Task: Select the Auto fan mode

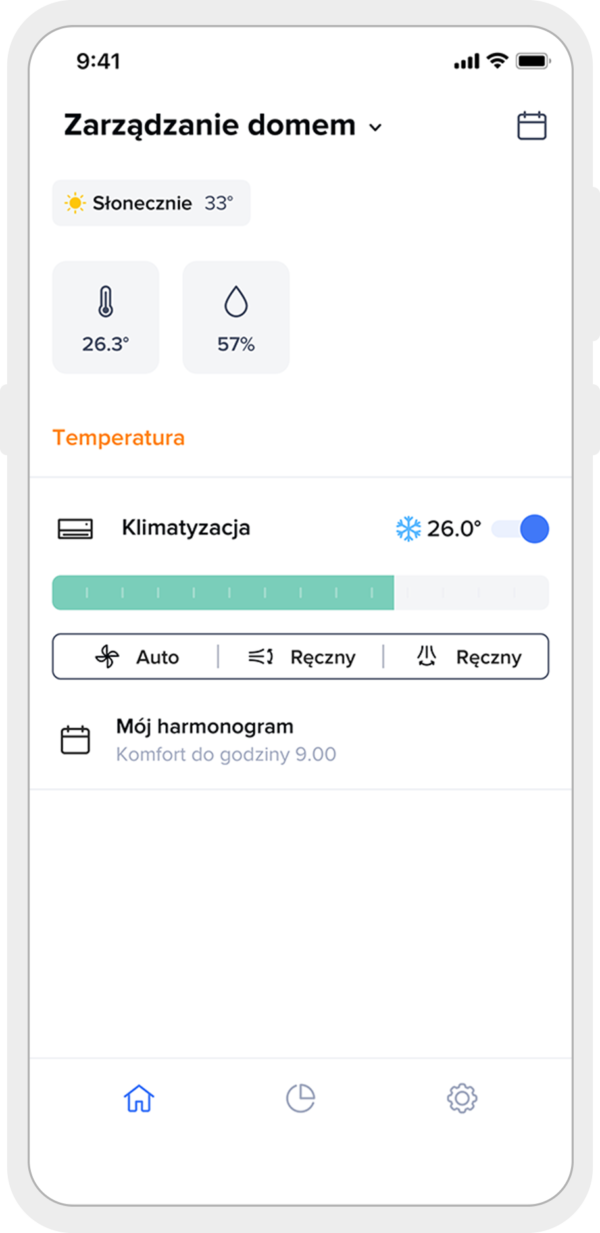Action: [136, 657]
